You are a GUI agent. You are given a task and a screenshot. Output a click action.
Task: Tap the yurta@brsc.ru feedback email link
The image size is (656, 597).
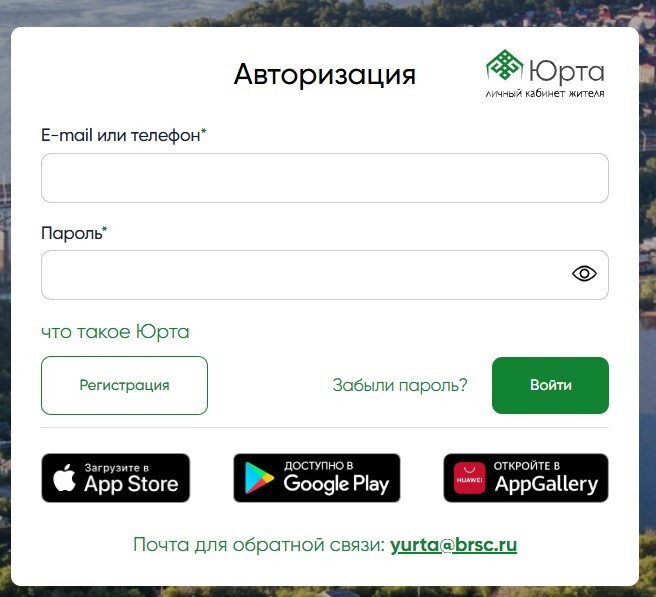tap(453, 545)
